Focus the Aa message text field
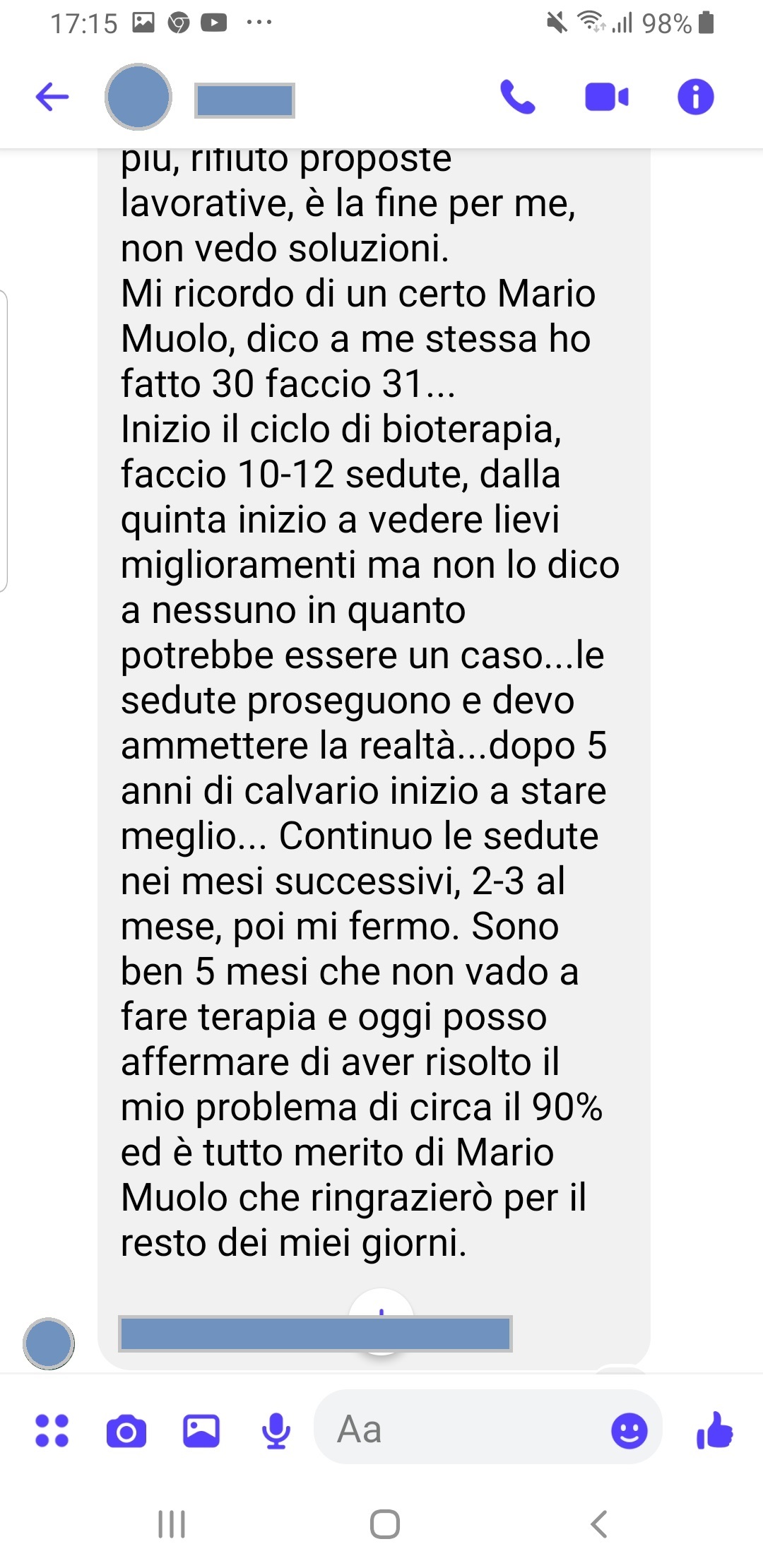Viewport: 763px width, 1568px height. tap(459, 1430)
